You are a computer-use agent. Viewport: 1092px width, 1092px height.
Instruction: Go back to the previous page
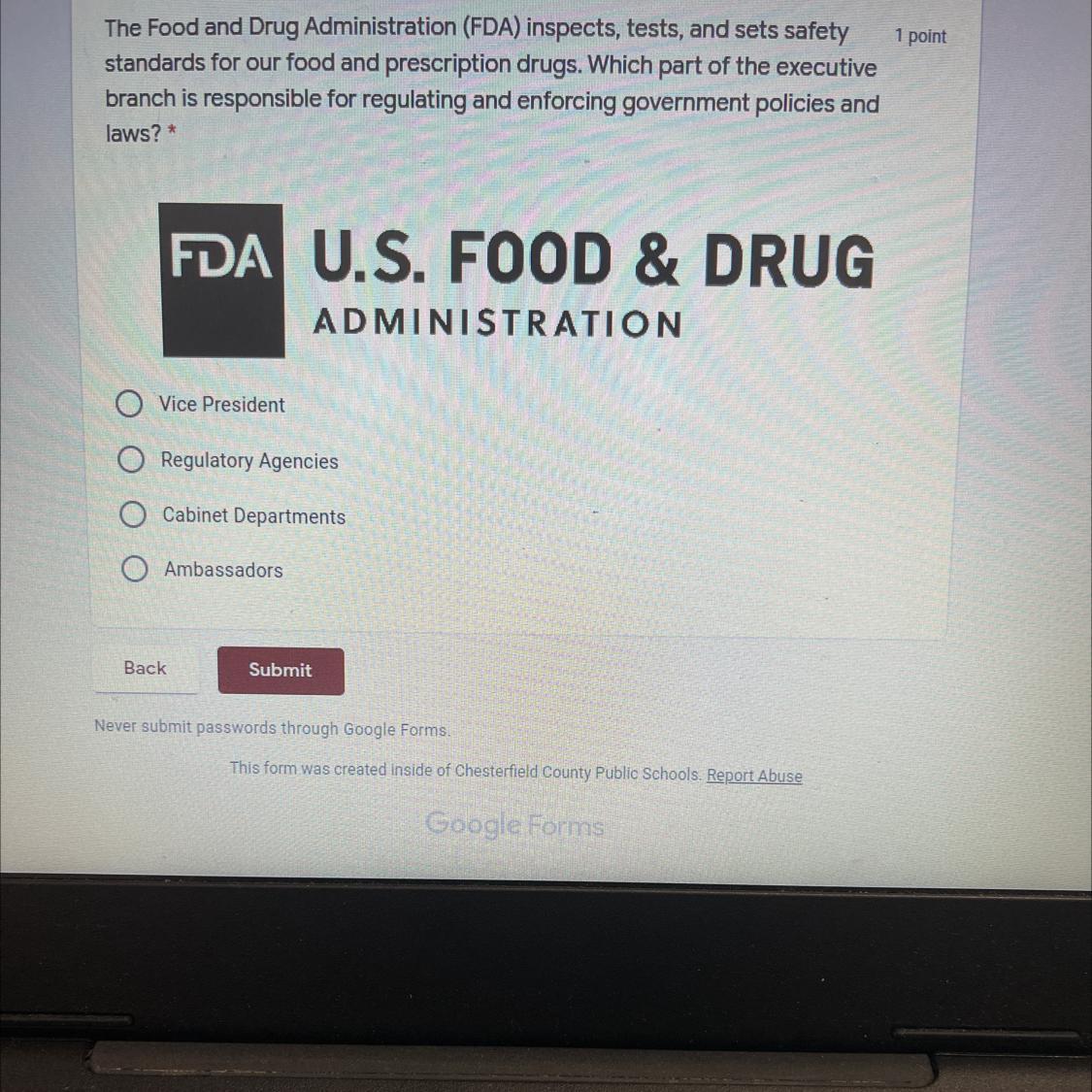pos(145,668)
